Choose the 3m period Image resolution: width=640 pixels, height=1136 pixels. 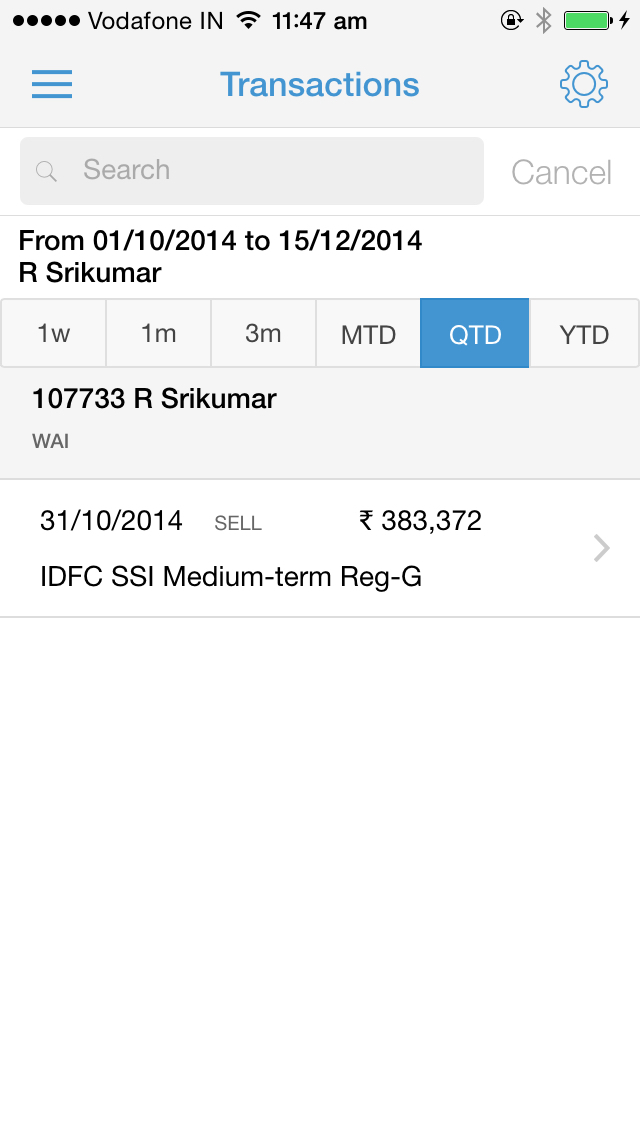pyautogui.click(x=263, y=333)
